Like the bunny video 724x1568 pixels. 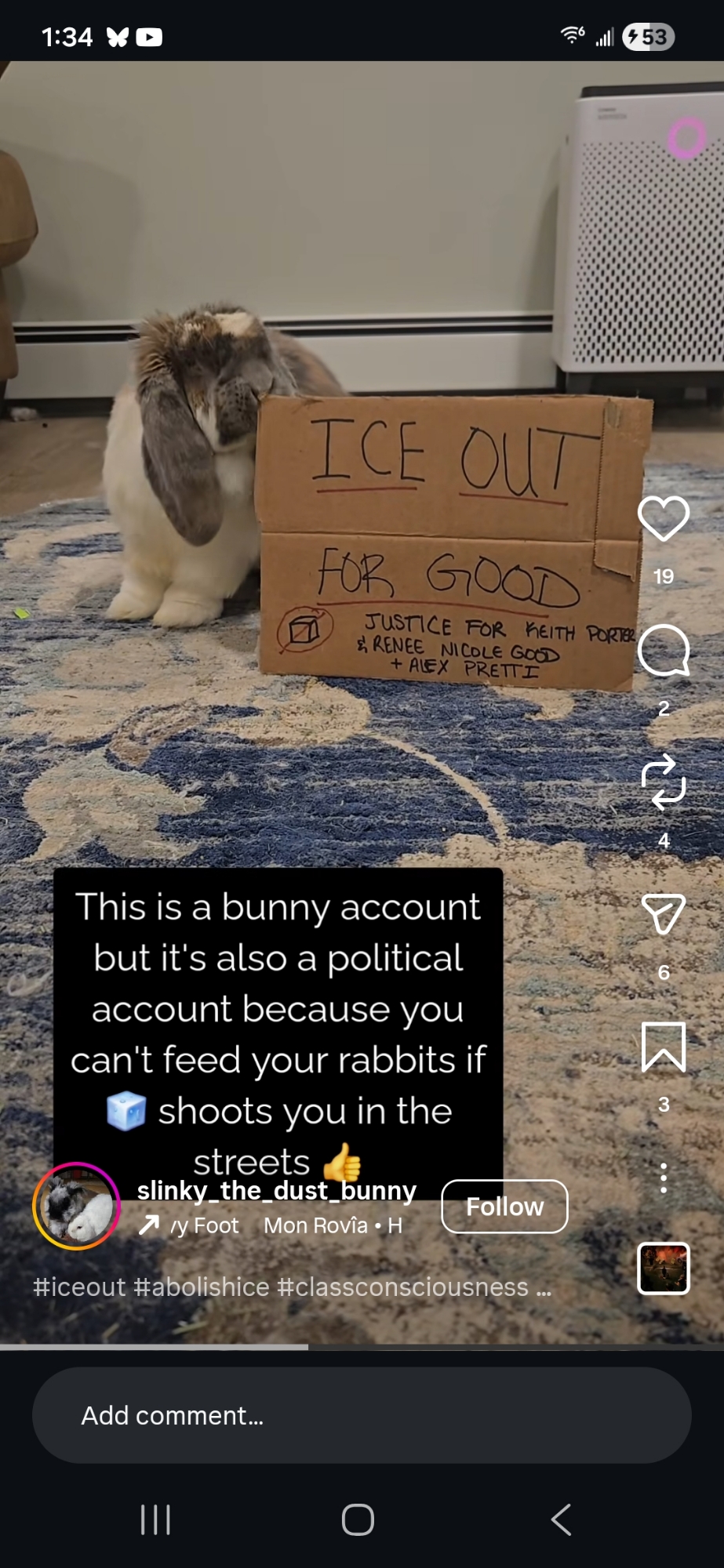[664, 518]
